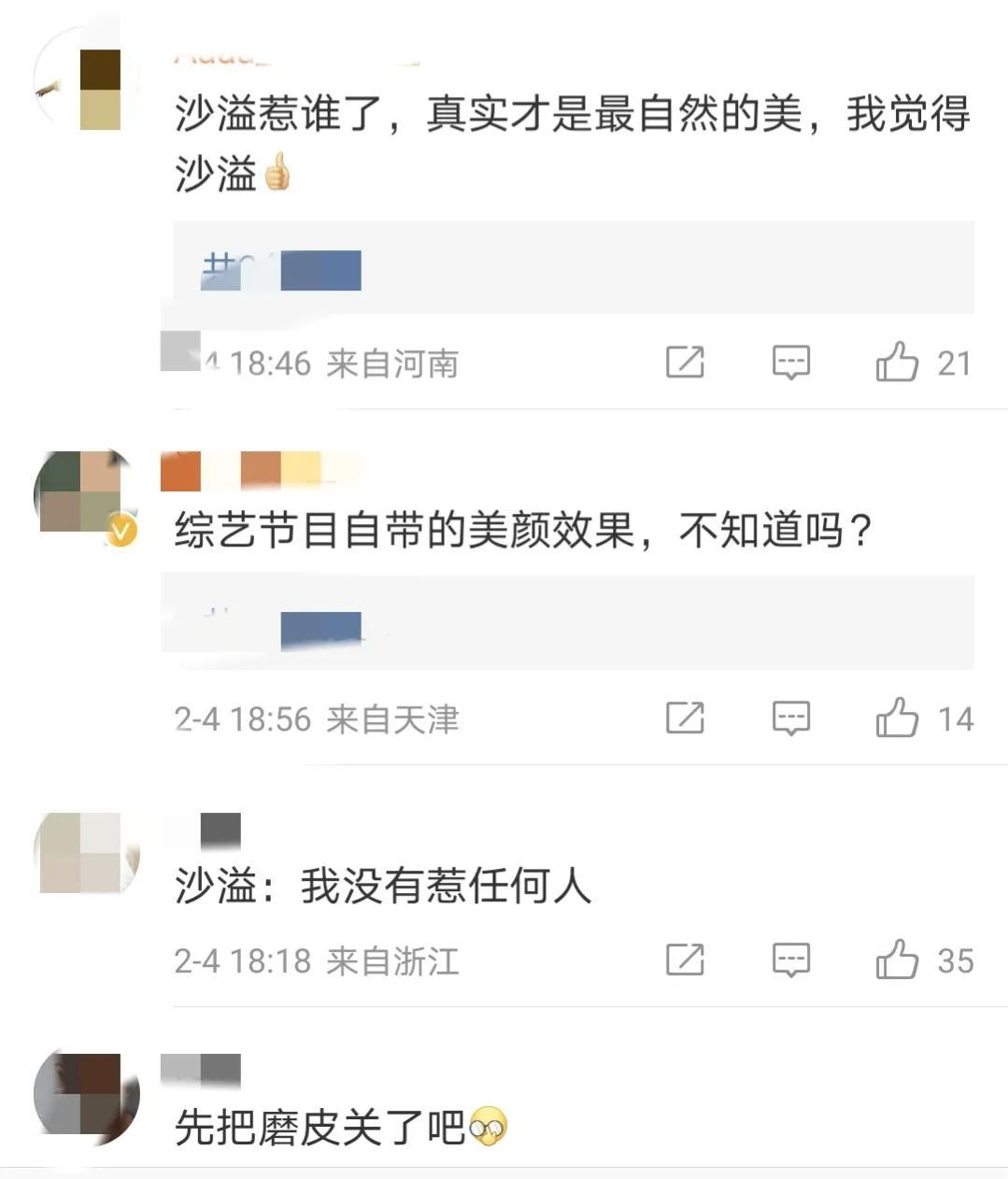Reply to the comment posted from 天津
Image resolution: width=1008 pixels, height=1179 pixels.
[790, 717]
